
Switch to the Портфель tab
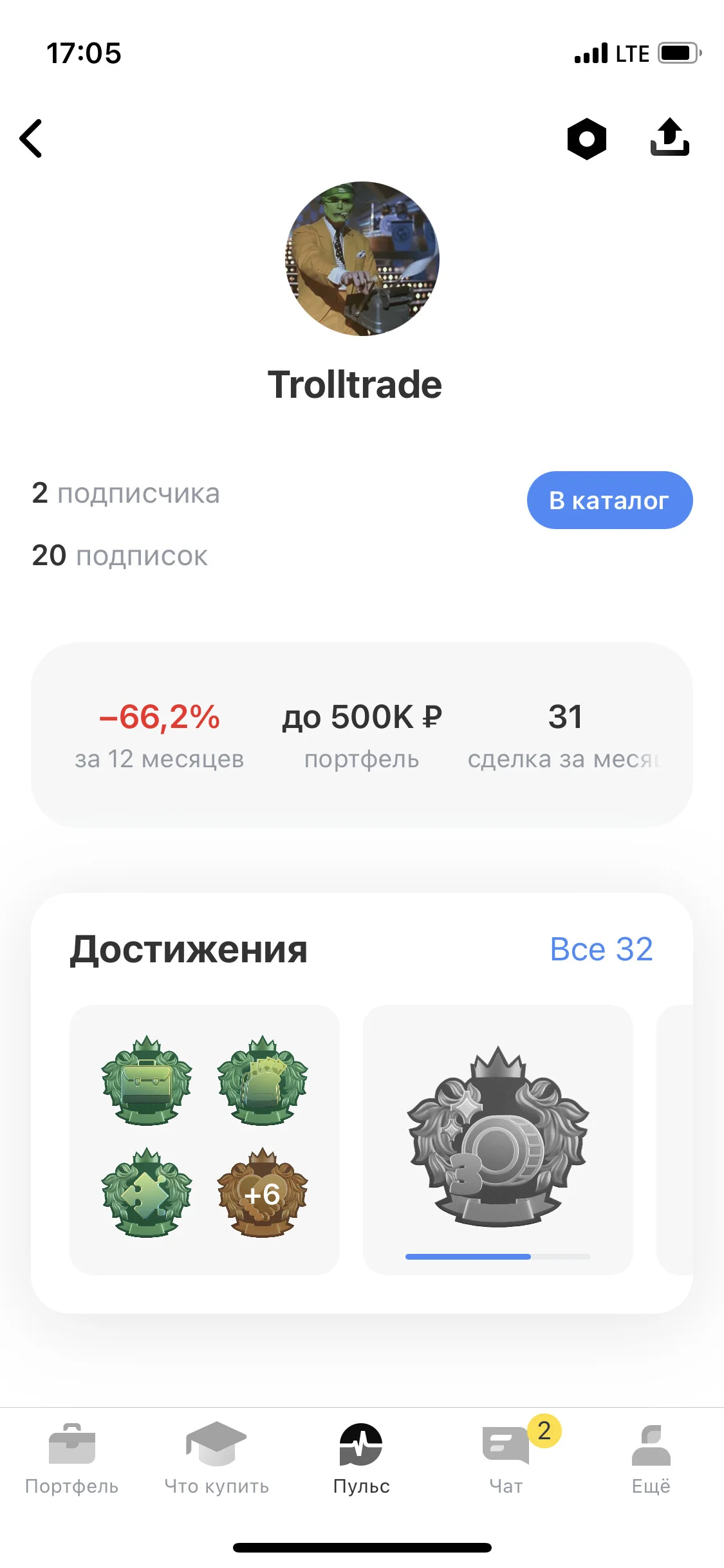[x=72, y=1459]
